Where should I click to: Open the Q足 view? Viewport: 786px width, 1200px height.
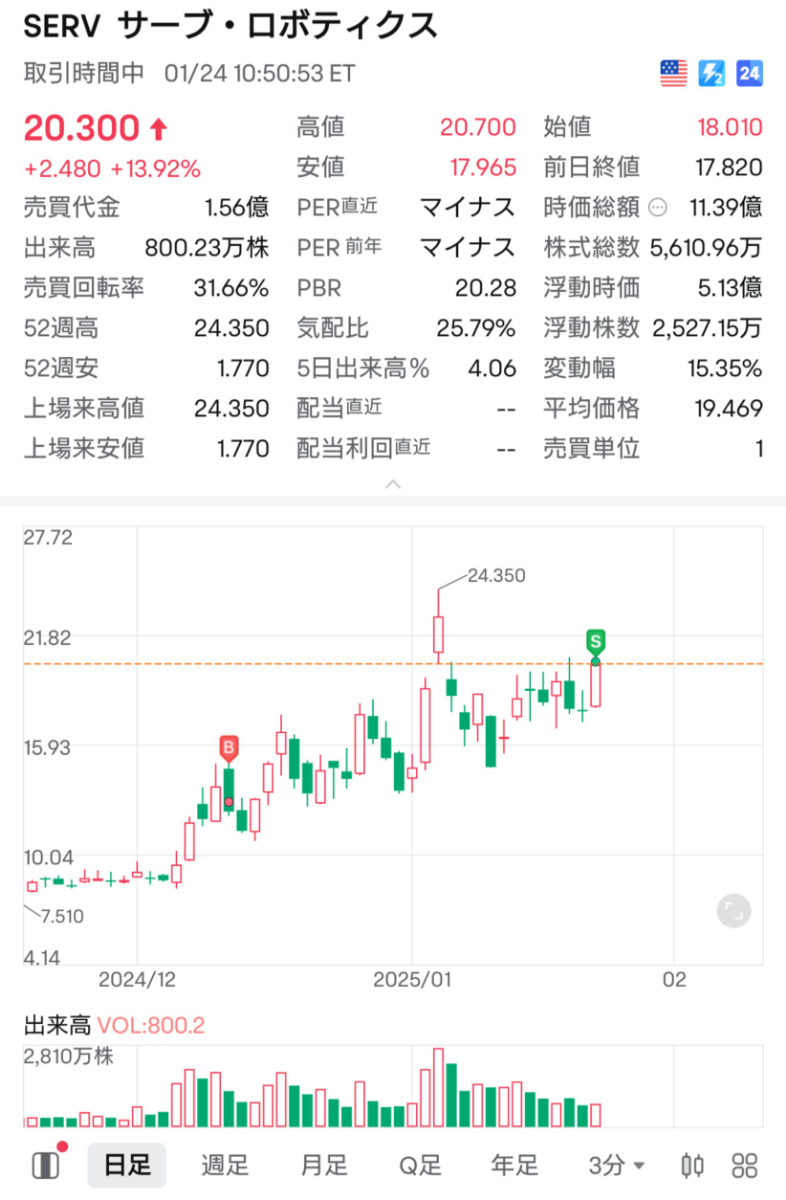[418, 1164]
